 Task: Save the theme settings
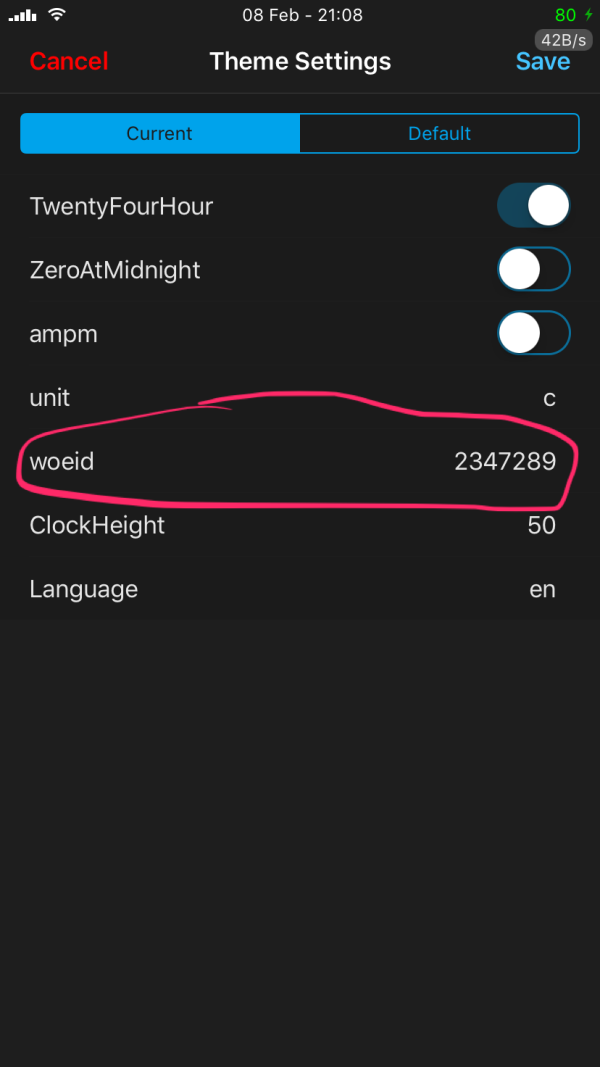(x=542, y=62)
